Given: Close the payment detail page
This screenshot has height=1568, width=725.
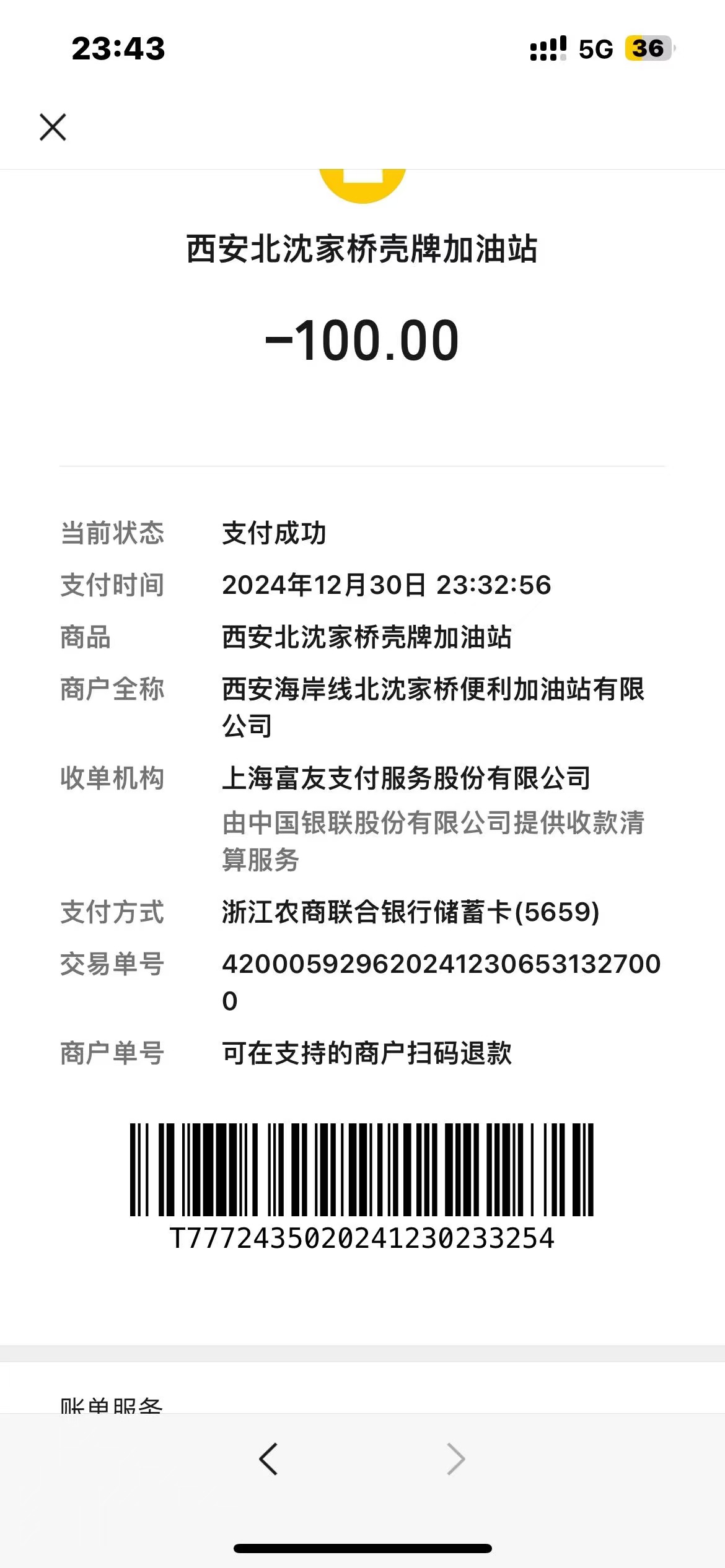Looking at the screenshot, I should coord(53,127).
